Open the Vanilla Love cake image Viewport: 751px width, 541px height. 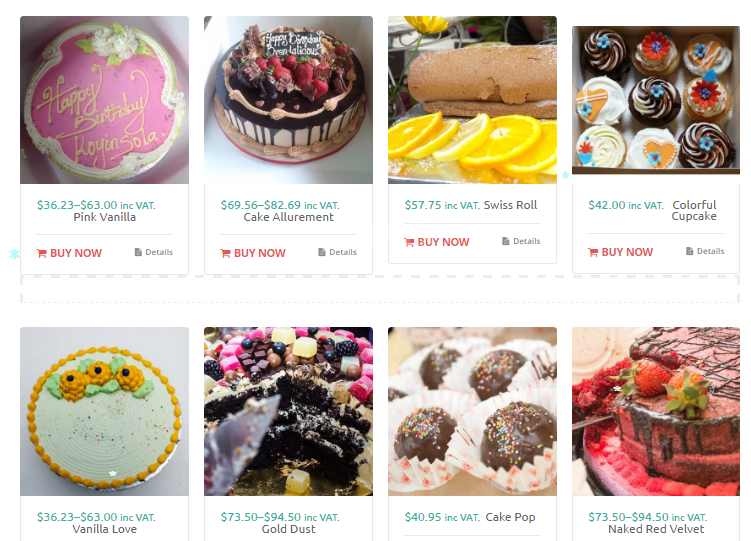[x=104, y=411]
